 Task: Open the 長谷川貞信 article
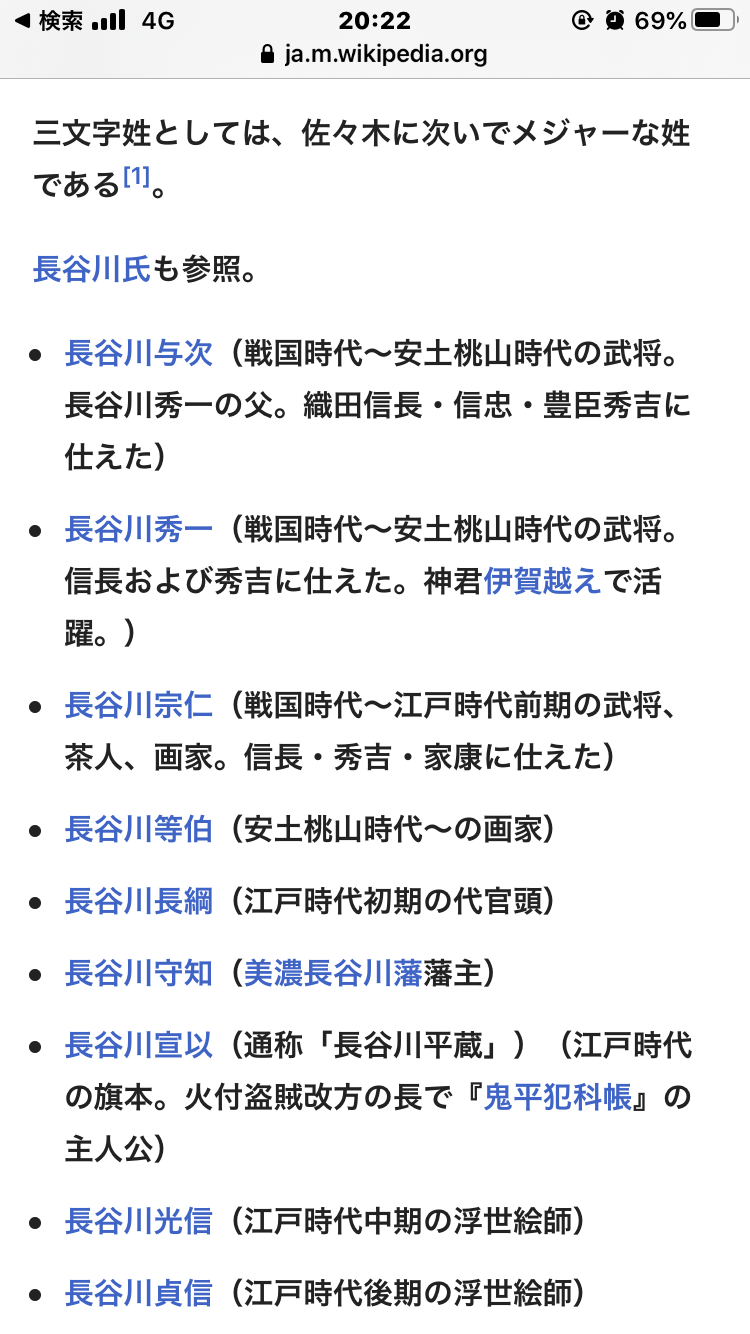139,1293
